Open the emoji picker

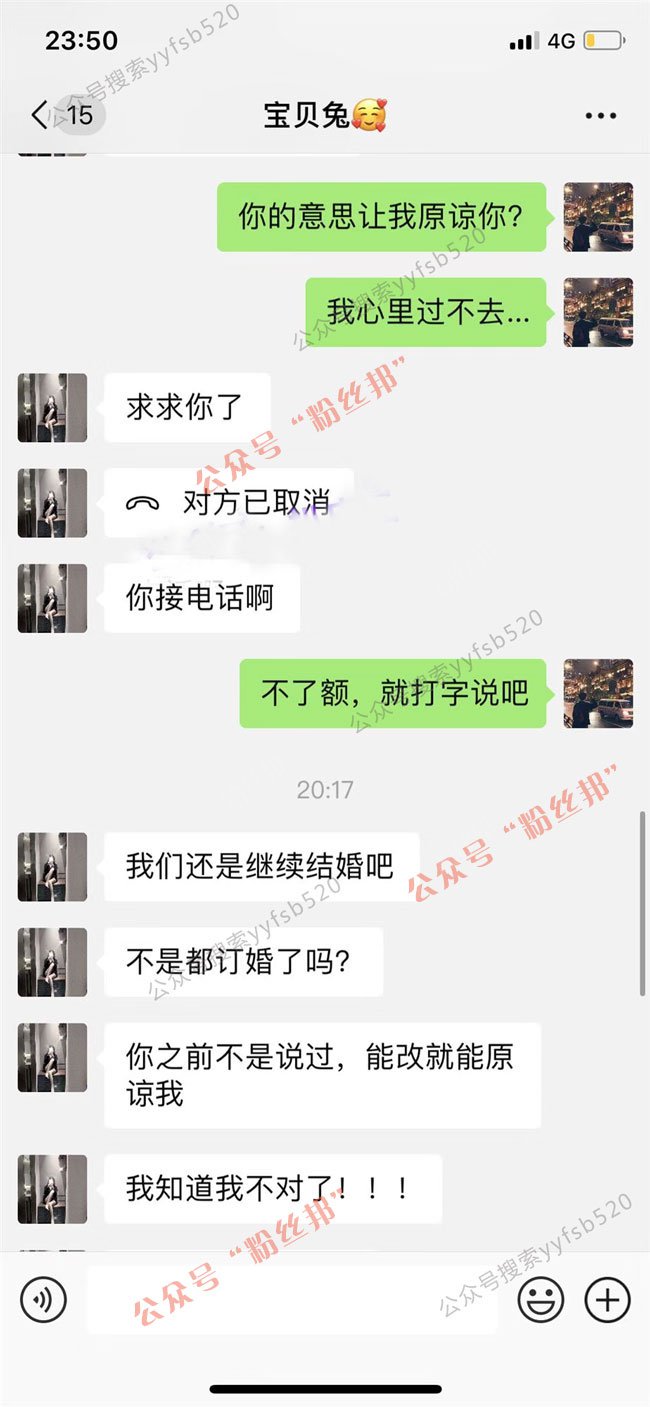[x=540, y=1300]
